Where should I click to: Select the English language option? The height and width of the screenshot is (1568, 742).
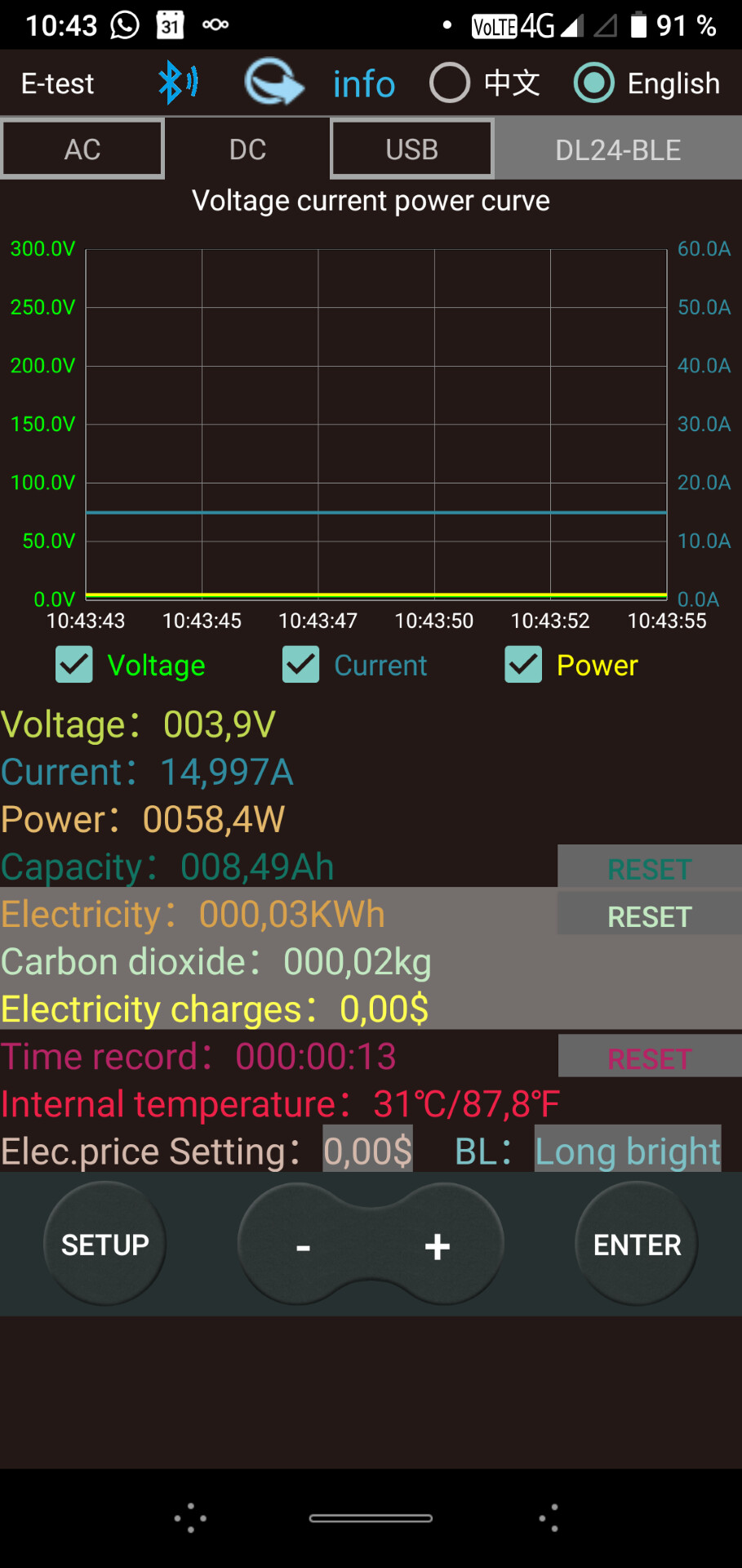tap(647, 82)
